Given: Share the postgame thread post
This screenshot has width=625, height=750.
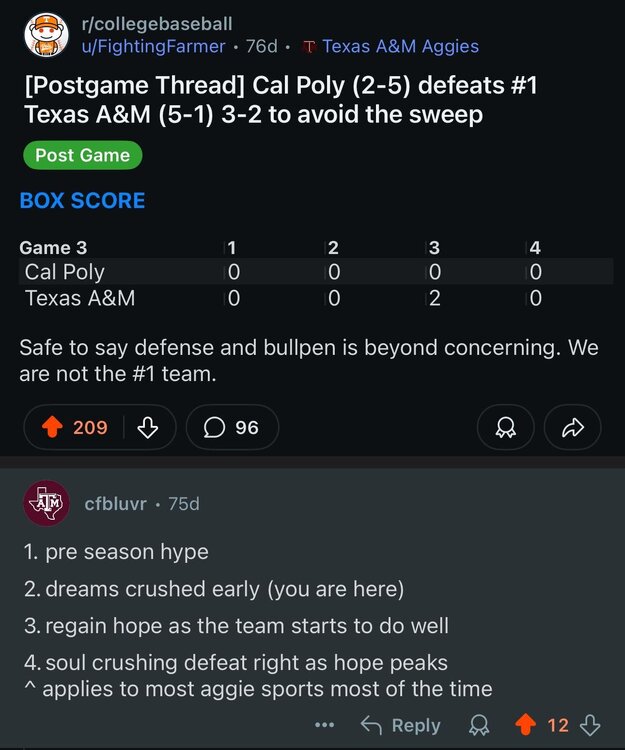Looking at the screenshot, I should click(572, 427).
